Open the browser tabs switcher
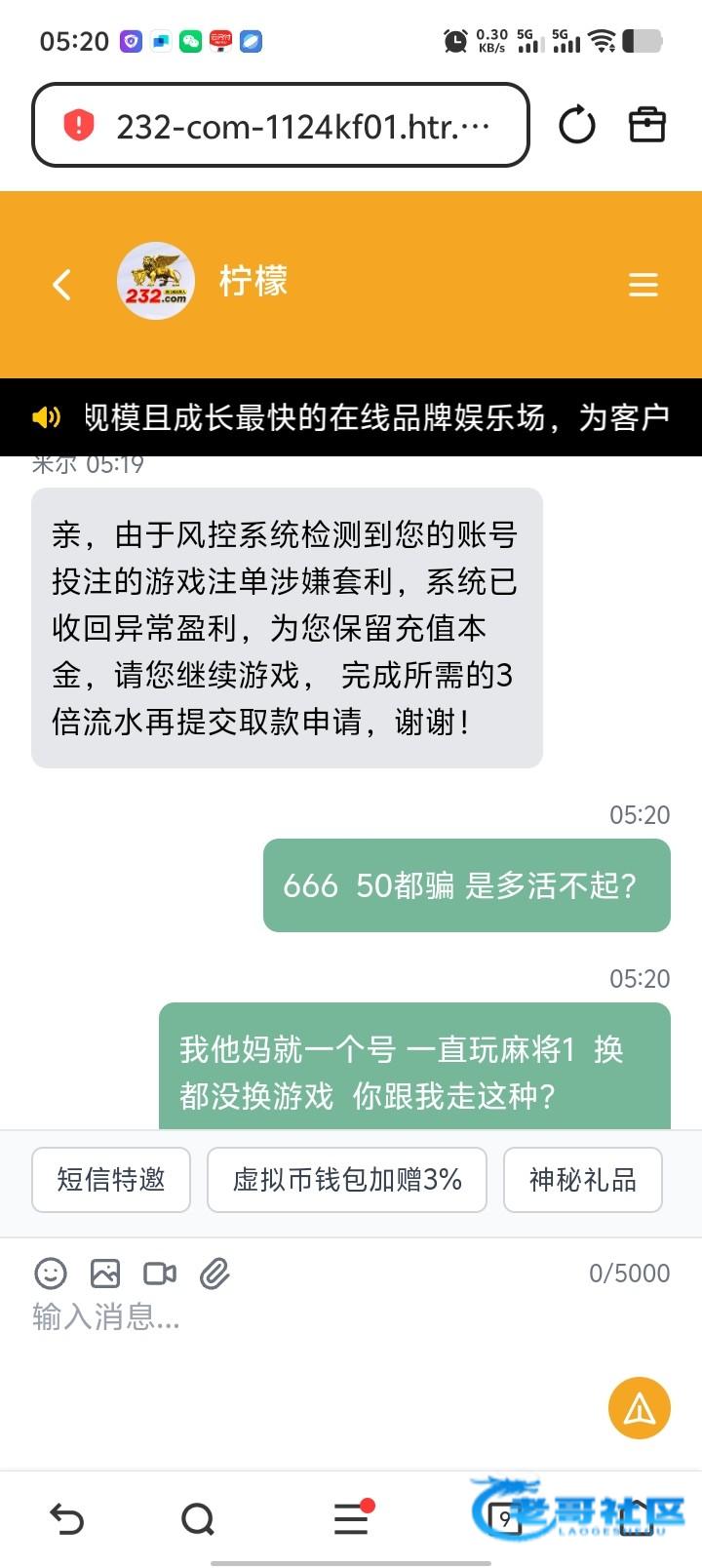Image resolution: width=702 pixels, height=1568 pixels. click(x=504, y=1519)
